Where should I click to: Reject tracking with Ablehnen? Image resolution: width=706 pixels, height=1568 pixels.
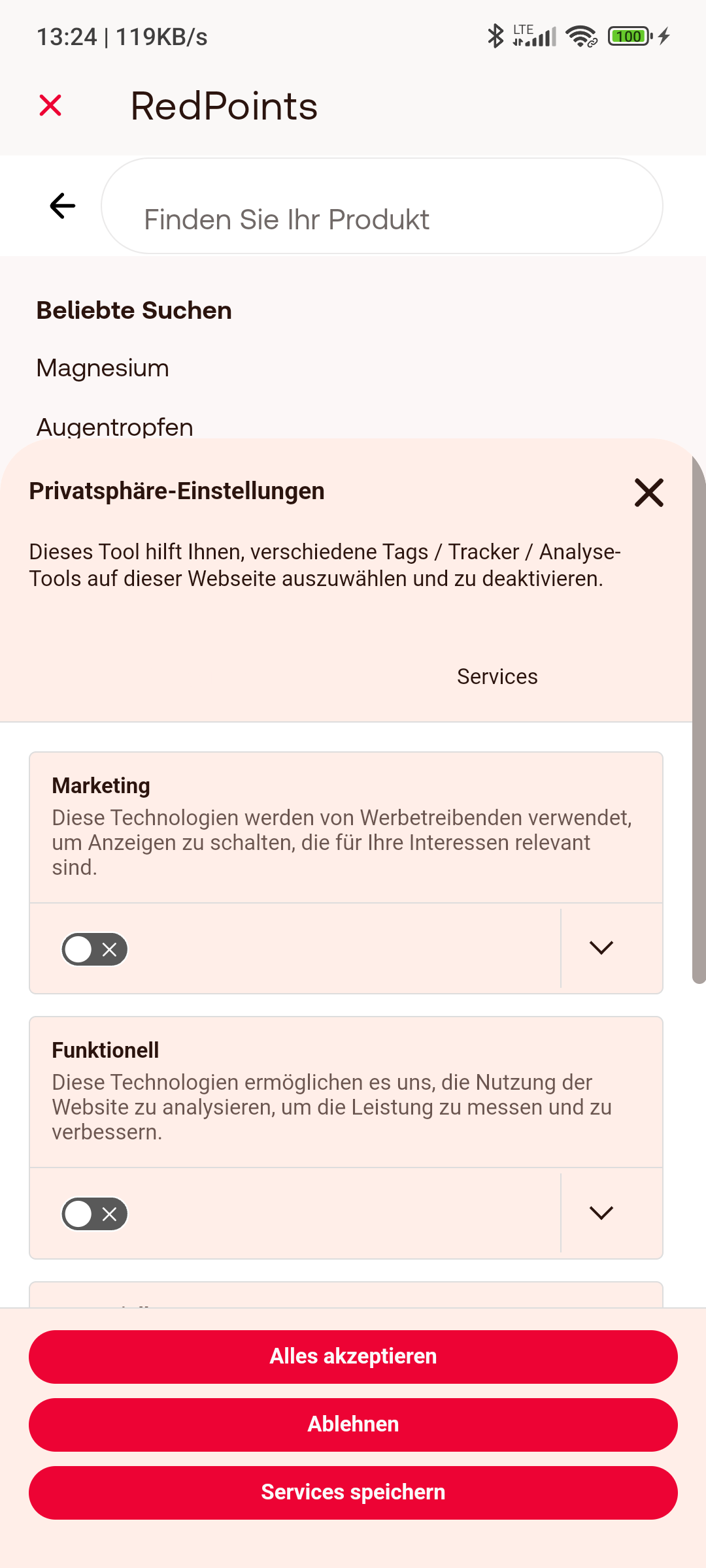(x=353, y=1424)
